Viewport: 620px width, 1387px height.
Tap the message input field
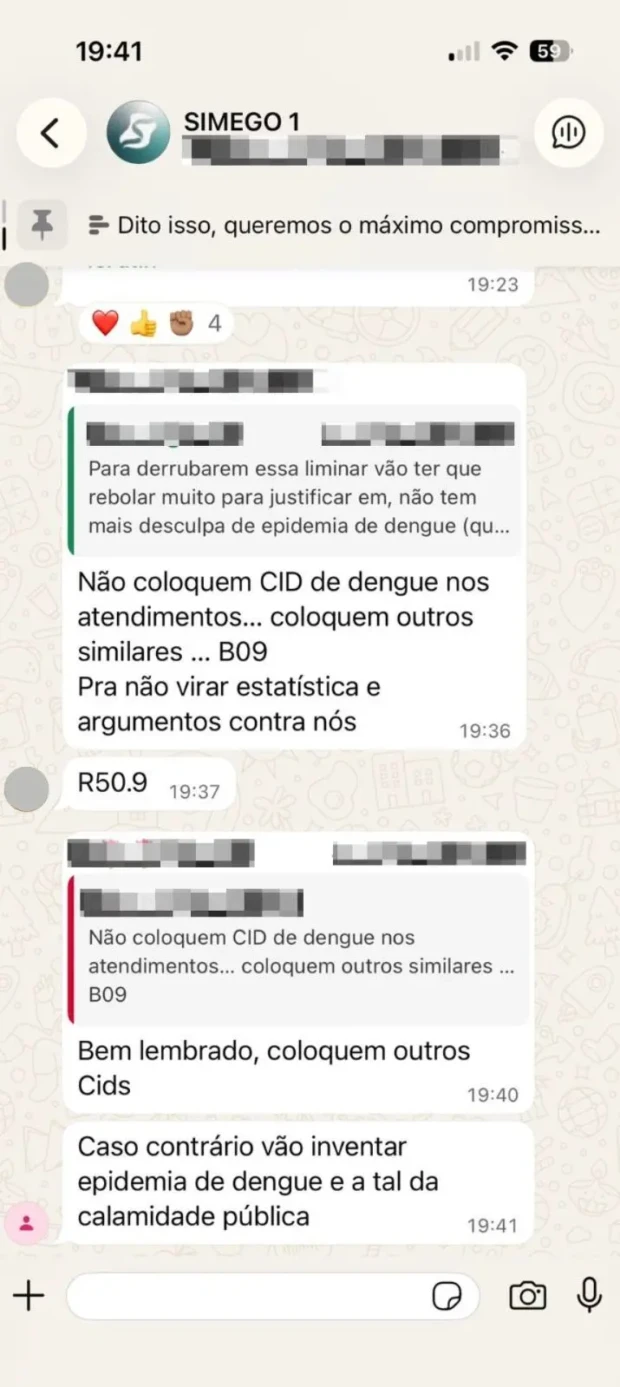pos(245,1296)
